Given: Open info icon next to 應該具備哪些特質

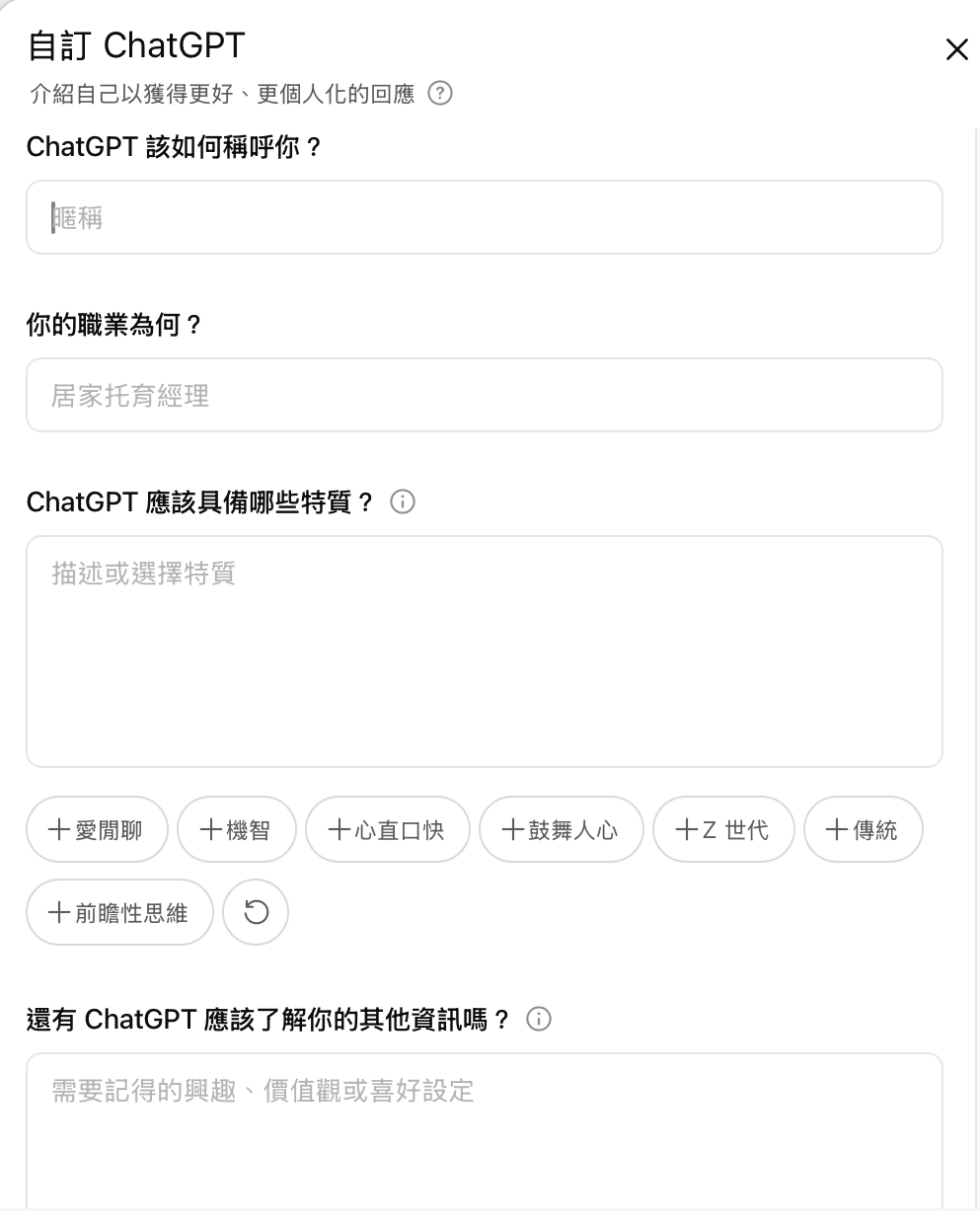Looking at the screenshot, I should (x=403, y=501).
